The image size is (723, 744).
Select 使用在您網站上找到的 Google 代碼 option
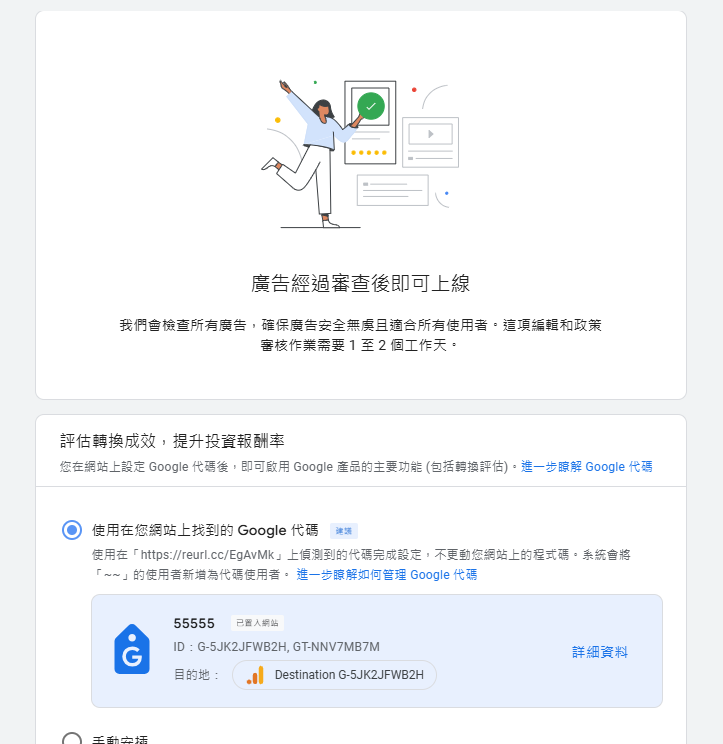pos(72,530)
